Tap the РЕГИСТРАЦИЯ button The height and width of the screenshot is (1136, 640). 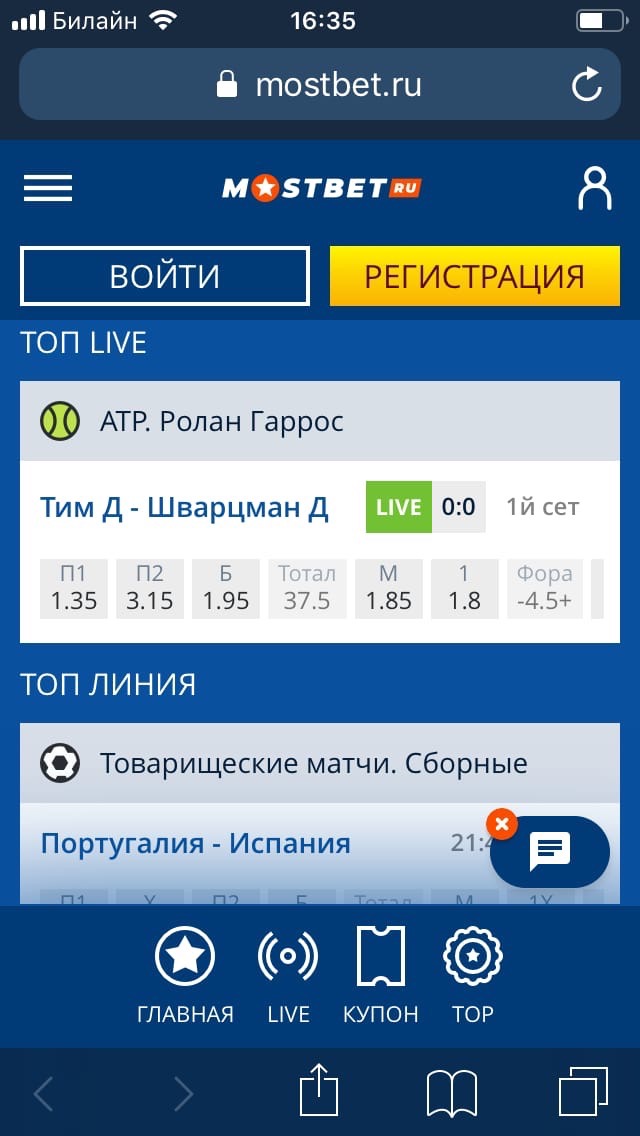click(x=474, y=276)
